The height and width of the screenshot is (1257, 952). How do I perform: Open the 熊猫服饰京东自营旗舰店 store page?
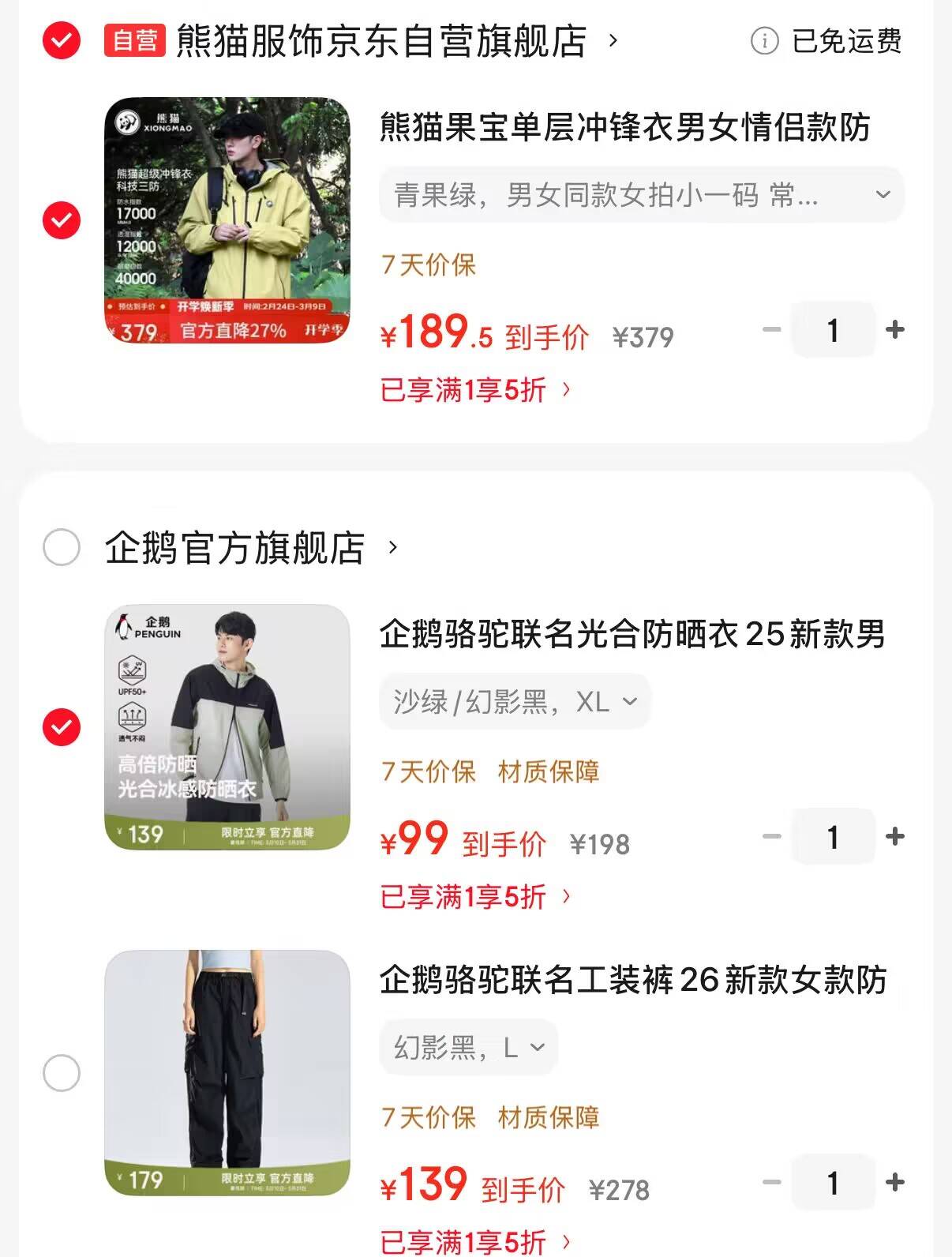point(381,41)
